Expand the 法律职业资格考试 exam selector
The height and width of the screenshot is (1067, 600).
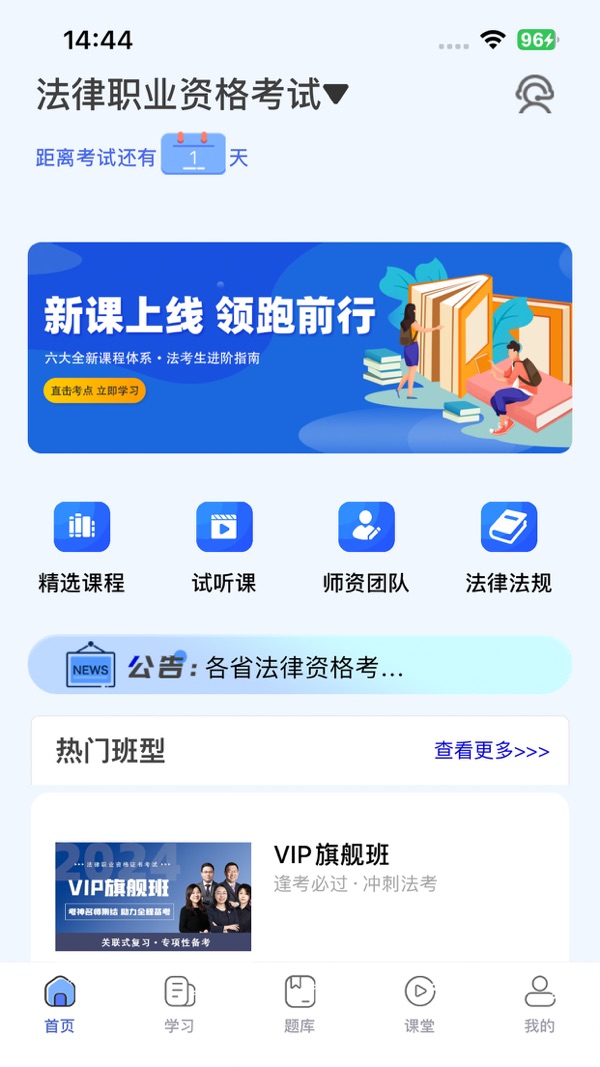click(192, 95)
